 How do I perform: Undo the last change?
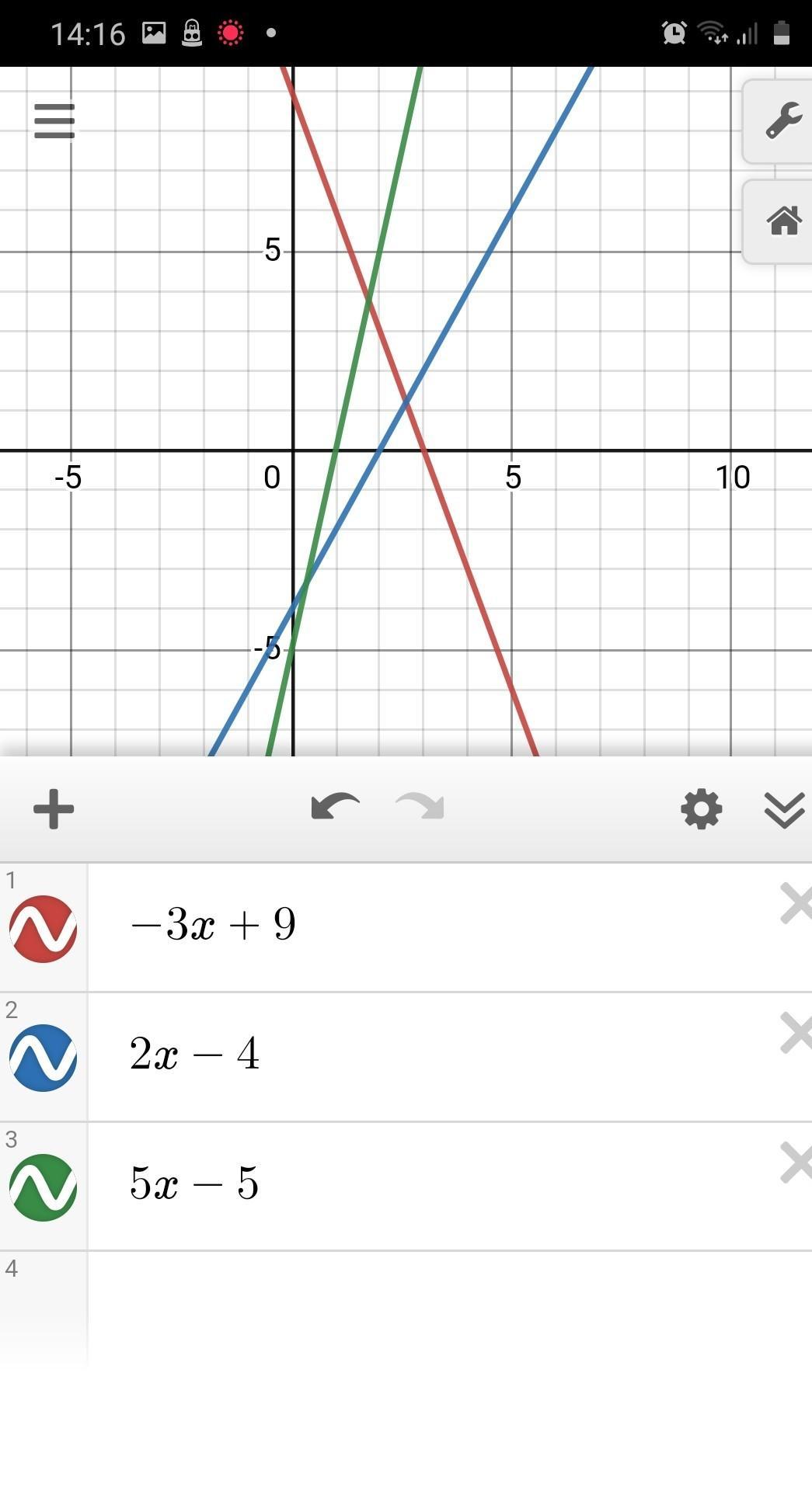(x=335, y=808)
